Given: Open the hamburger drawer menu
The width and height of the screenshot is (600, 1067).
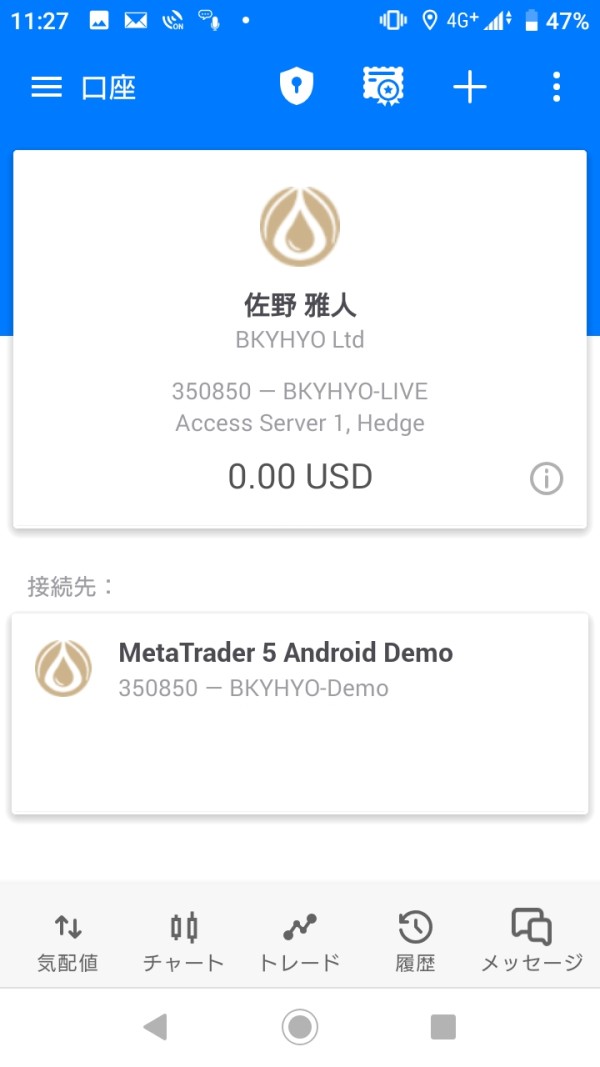Looking at the screenshot, I should coord(46,87).
